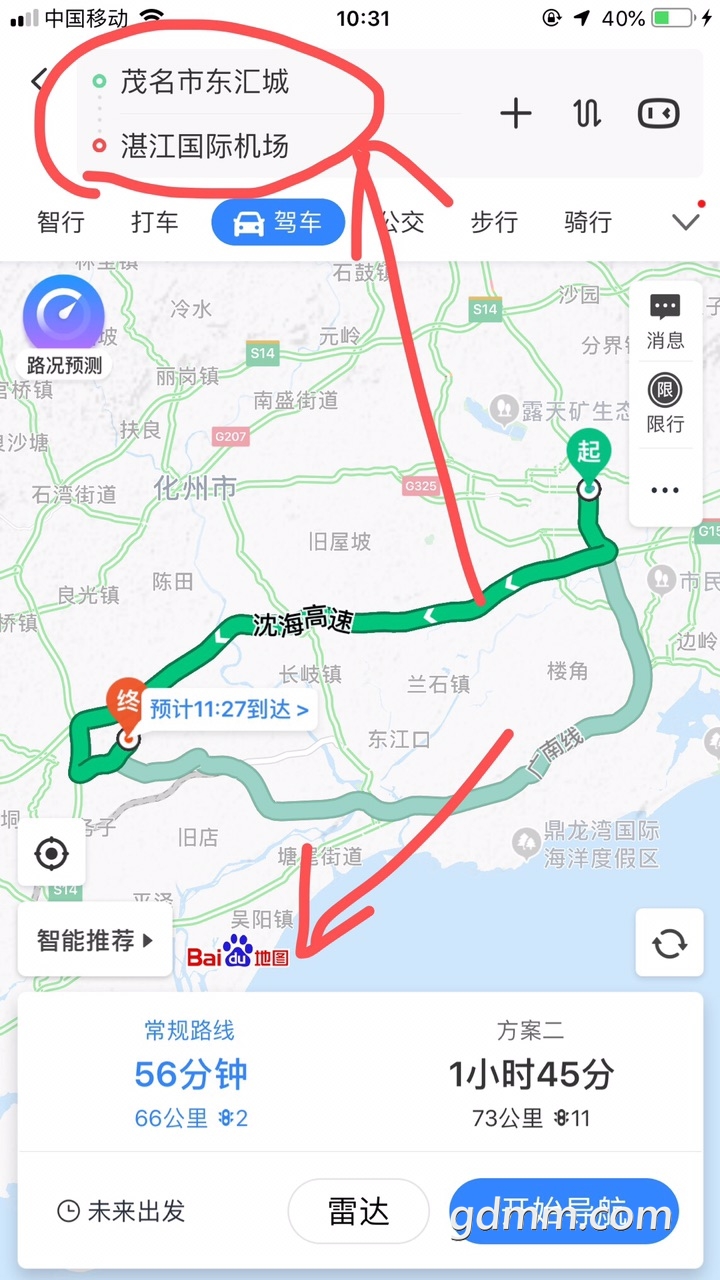Image resolution: width=720 pixels, height=1280 pixels.
Task: Center the map on my location
Action: pyautogui.click(x=51, y=854)
